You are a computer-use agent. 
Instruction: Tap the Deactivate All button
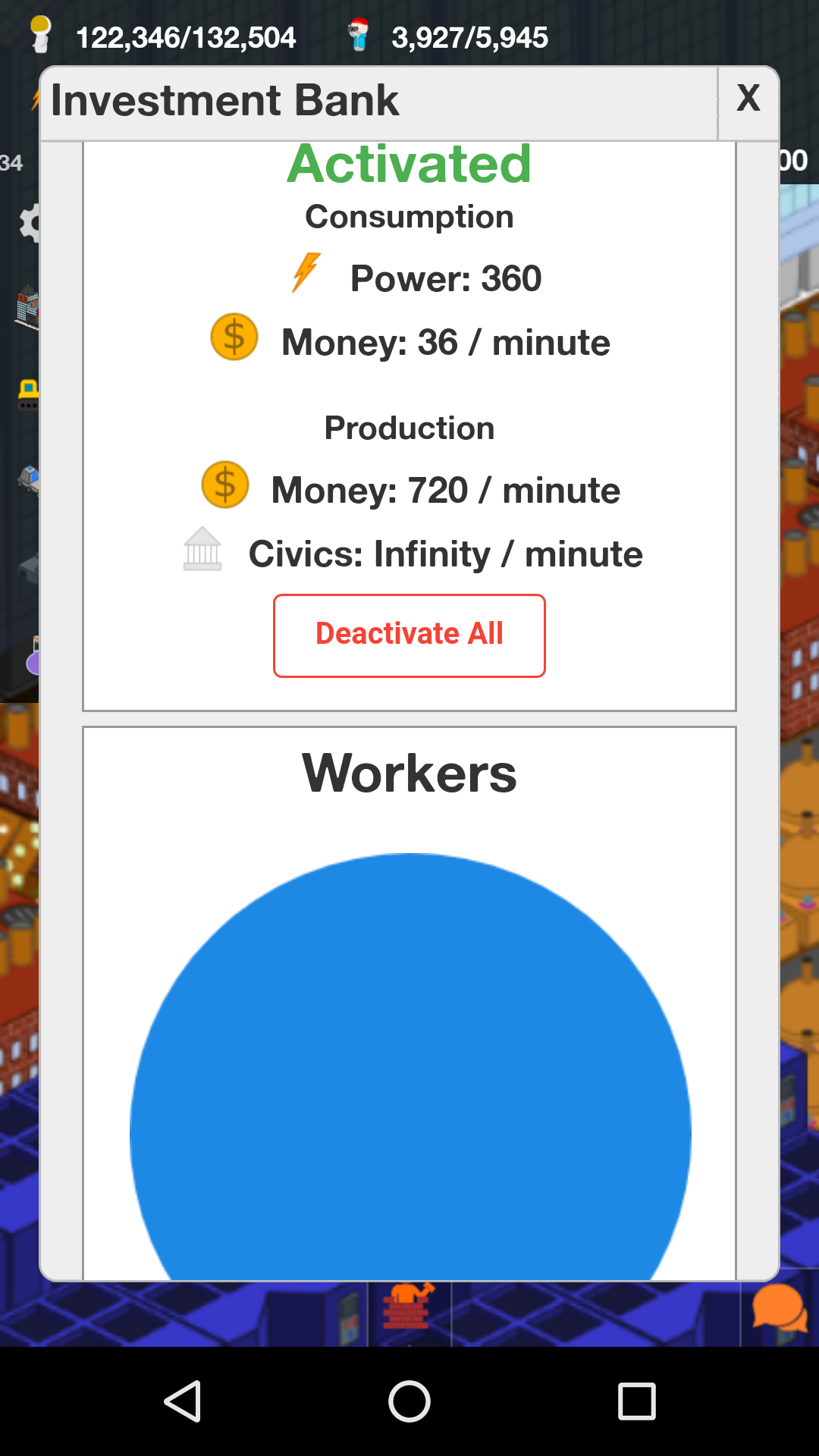(x=409, y=635)
